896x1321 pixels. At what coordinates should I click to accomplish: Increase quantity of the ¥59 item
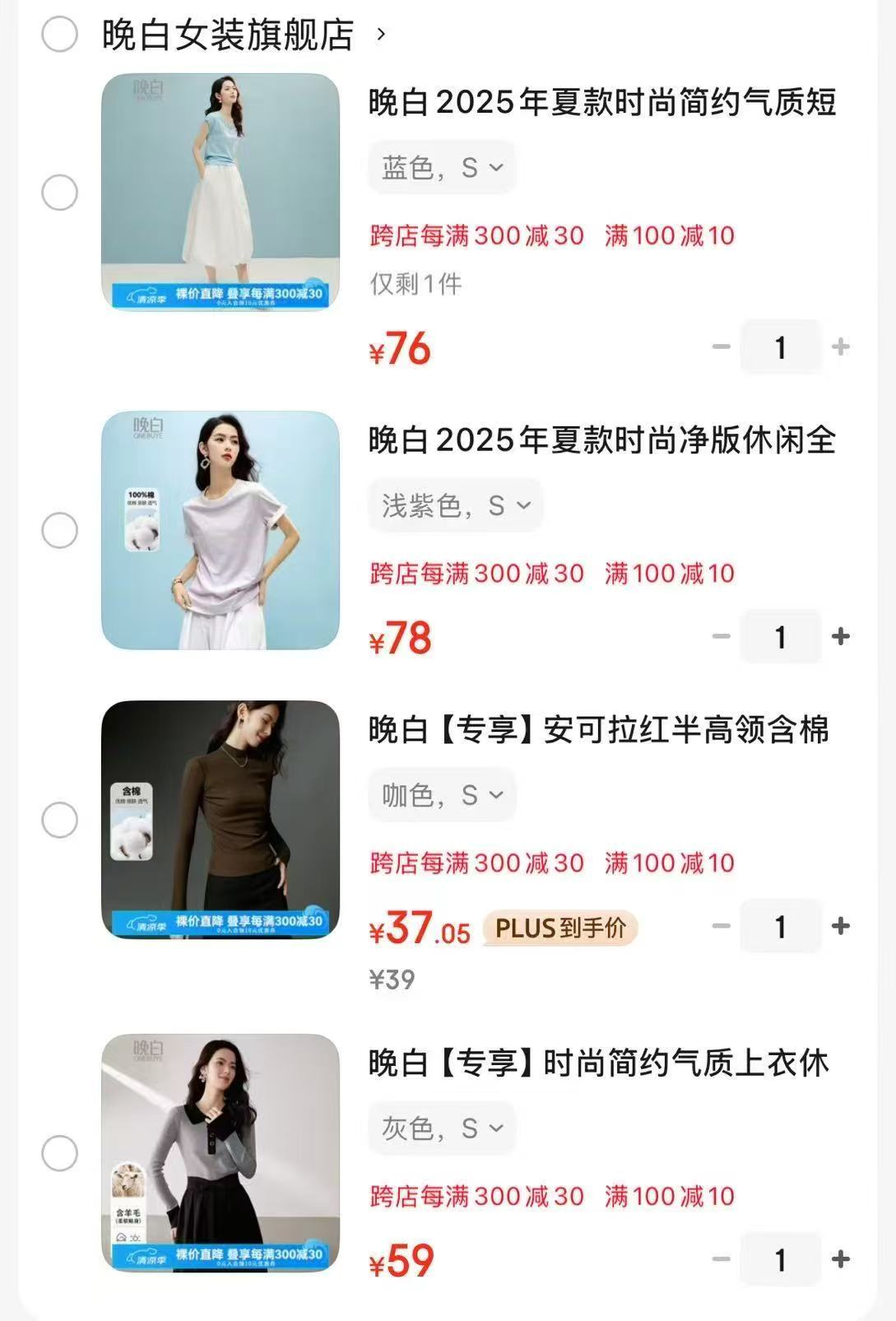click(x=840, y=1259)
